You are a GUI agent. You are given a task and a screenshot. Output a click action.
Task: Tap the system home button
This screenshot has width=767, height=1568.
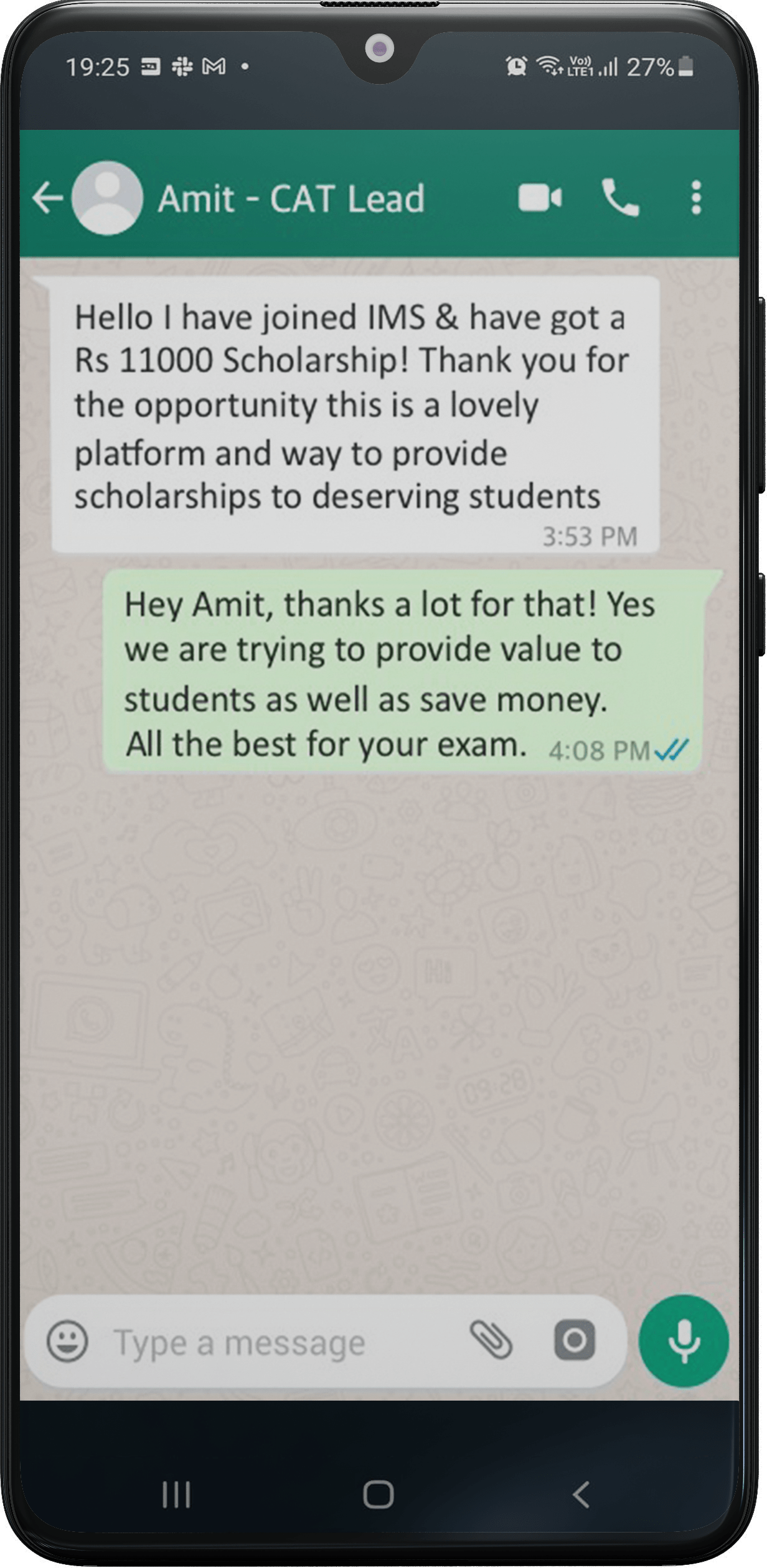pos(379,1495)
